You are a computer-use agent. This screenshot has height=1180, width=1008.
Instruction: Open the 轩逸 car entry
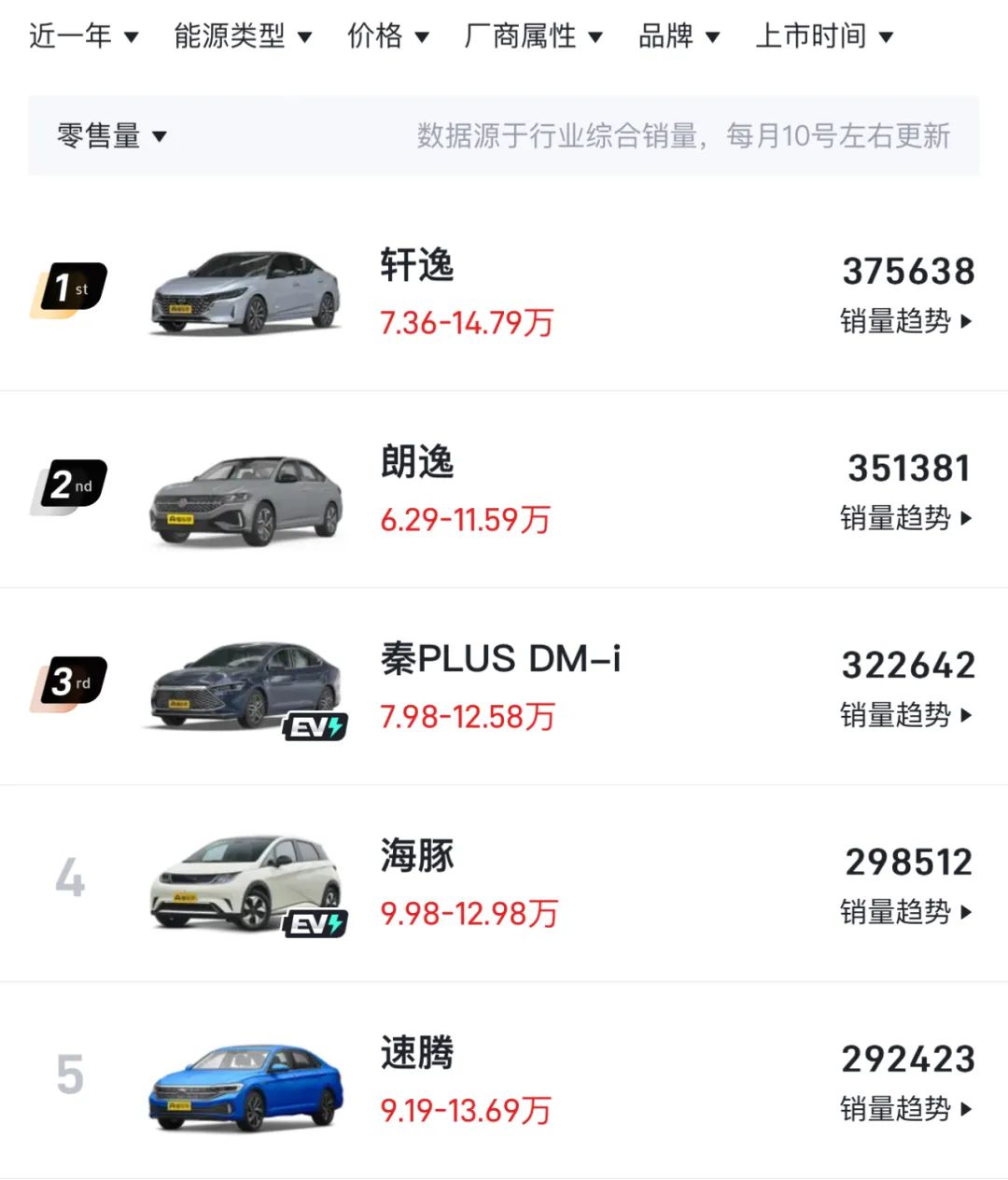pos(417,265)
